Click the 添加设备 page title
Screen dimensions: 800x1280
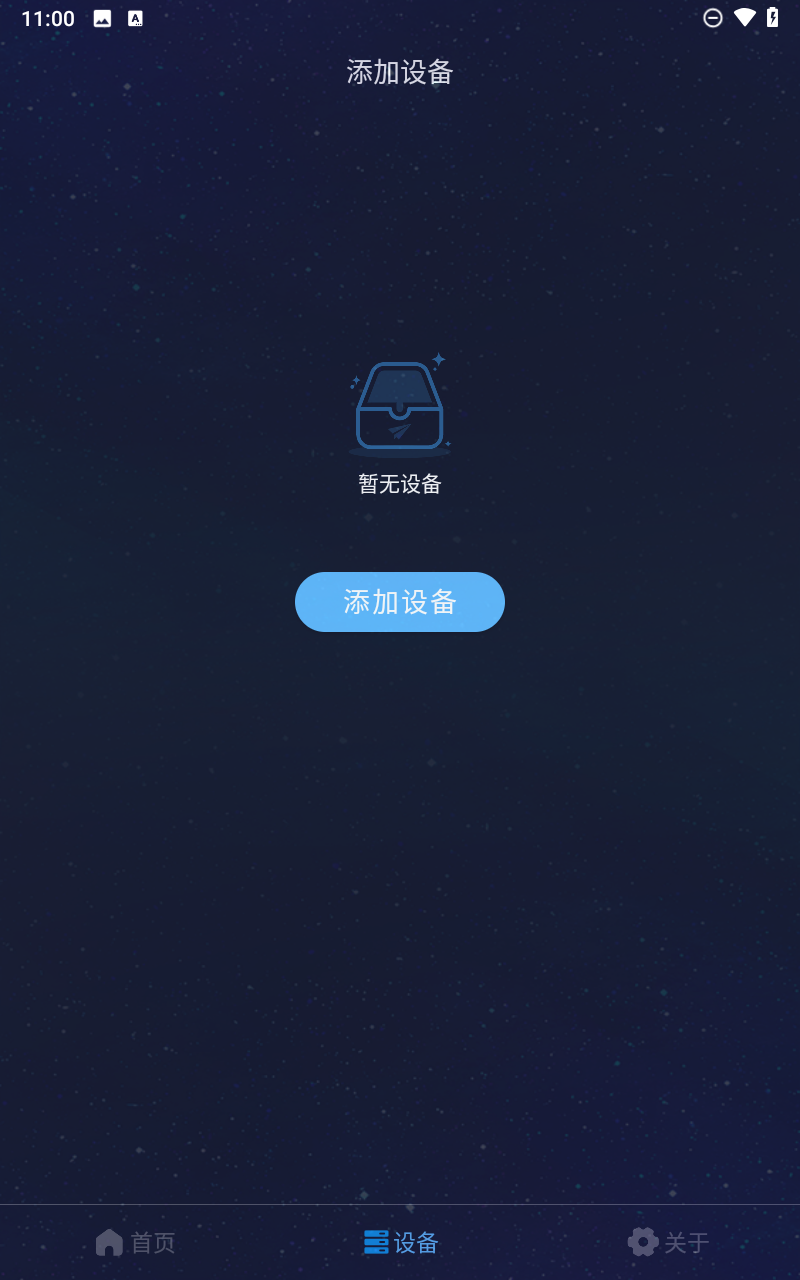coord(400,72)
